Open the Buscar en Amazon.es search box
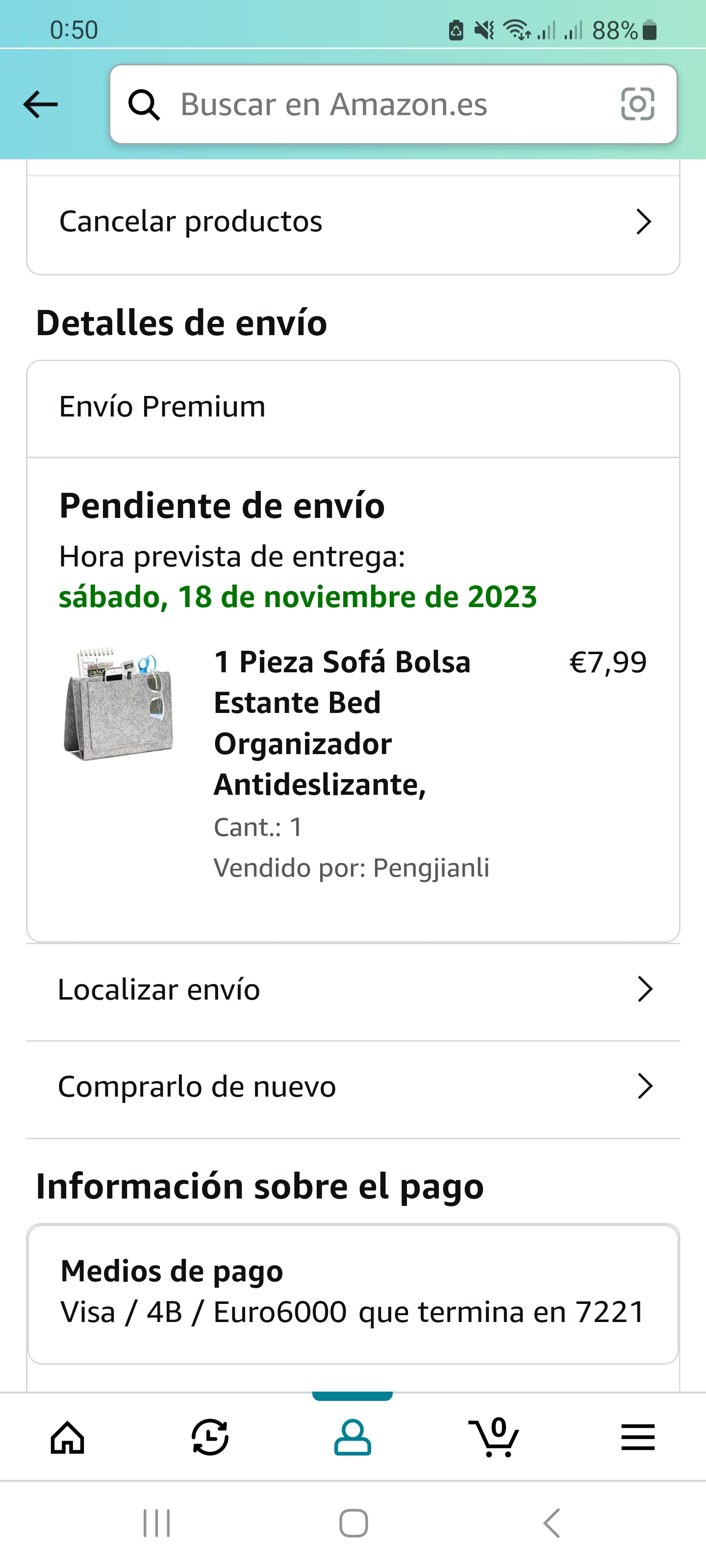 [365, 104]
